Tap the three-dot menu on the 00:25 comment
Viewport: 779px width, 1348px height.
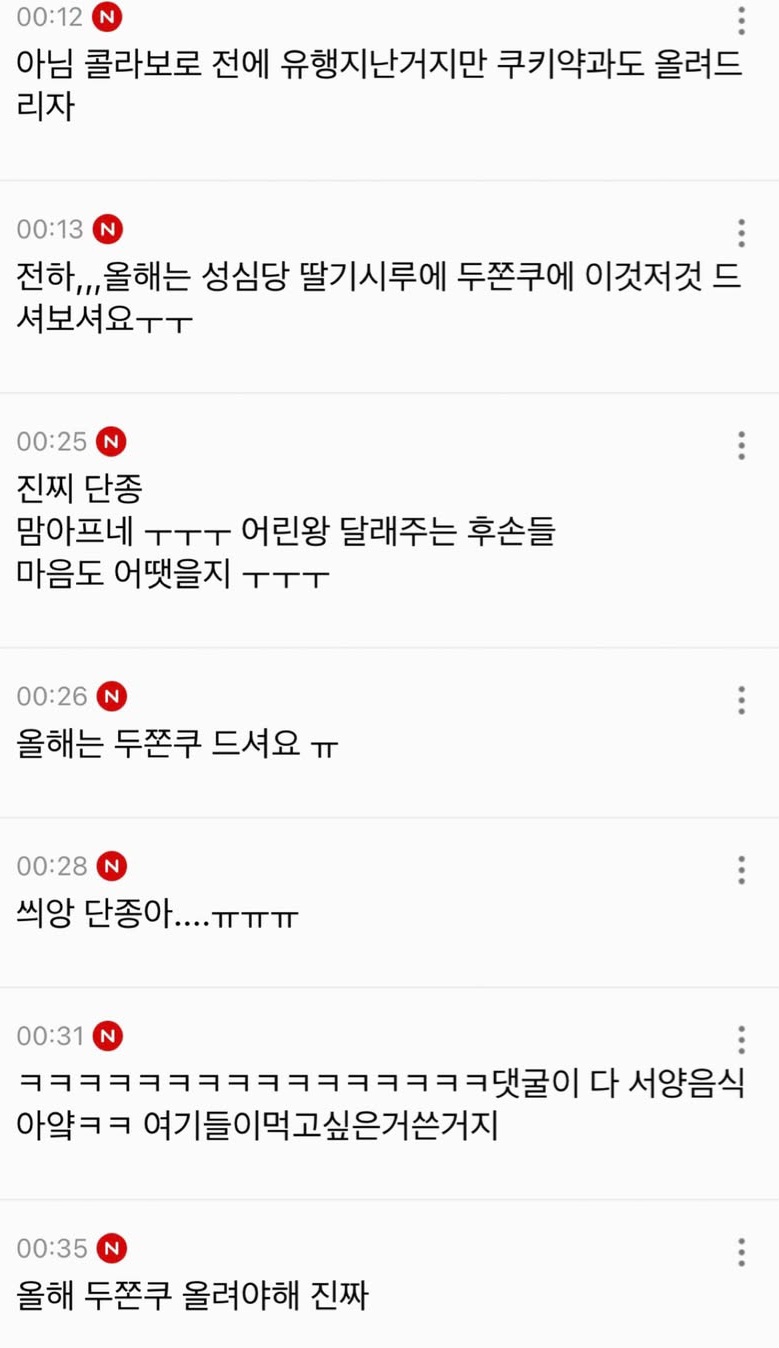[x=741, y=445]
